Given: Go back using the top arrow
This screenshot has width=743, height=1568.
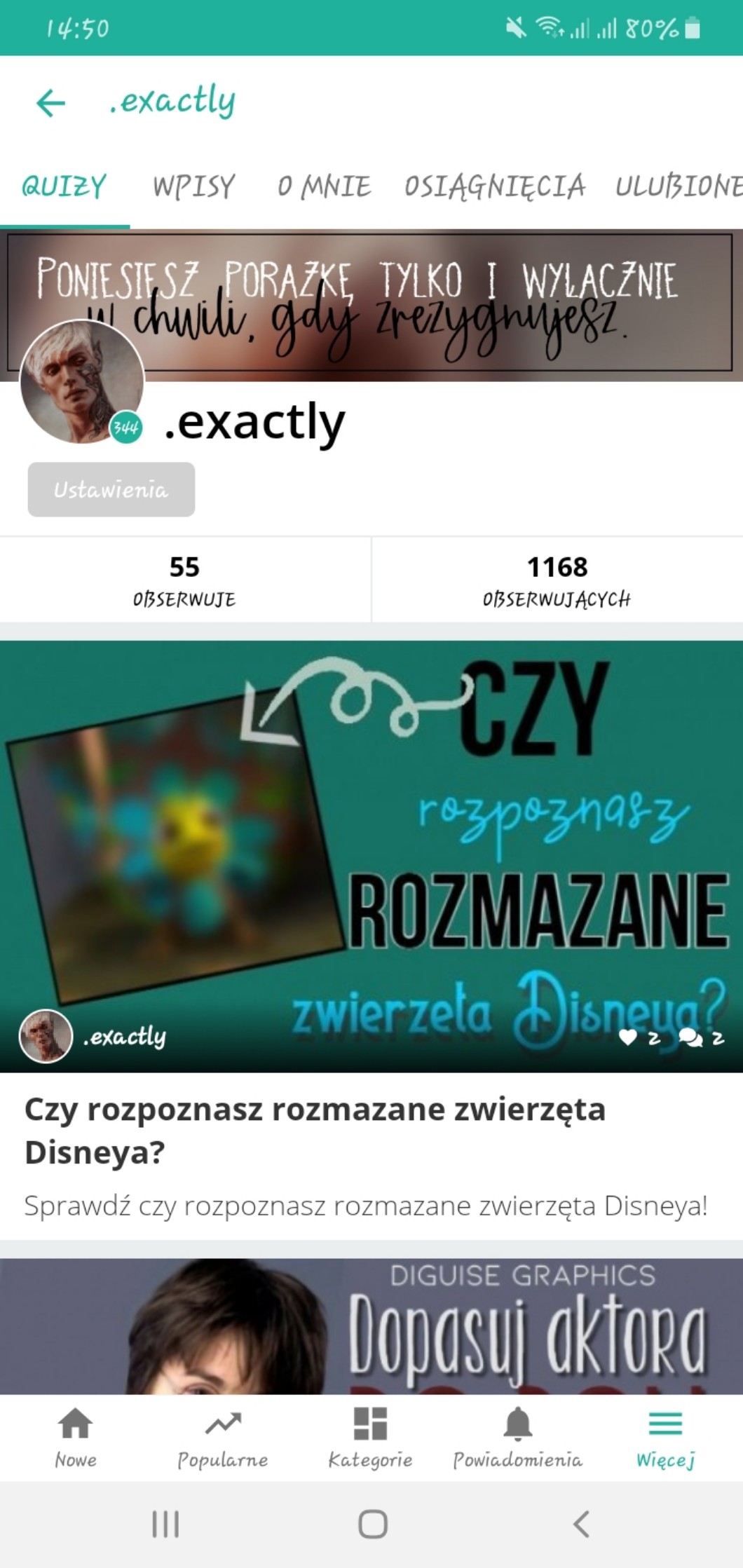Looking at the screenshot, I should (50, 102).
